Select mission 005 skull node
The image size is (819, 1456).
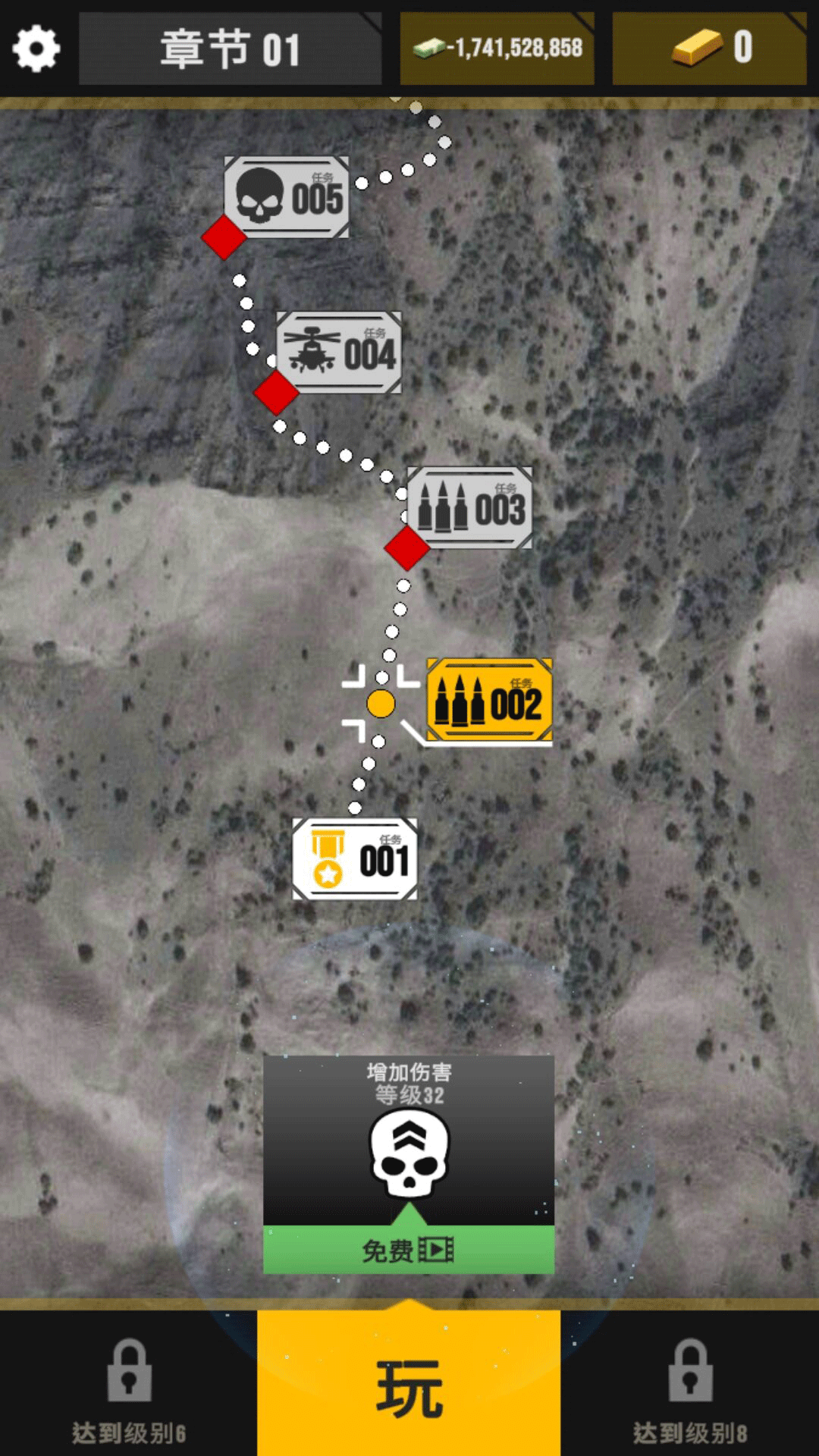pos(287,197)
